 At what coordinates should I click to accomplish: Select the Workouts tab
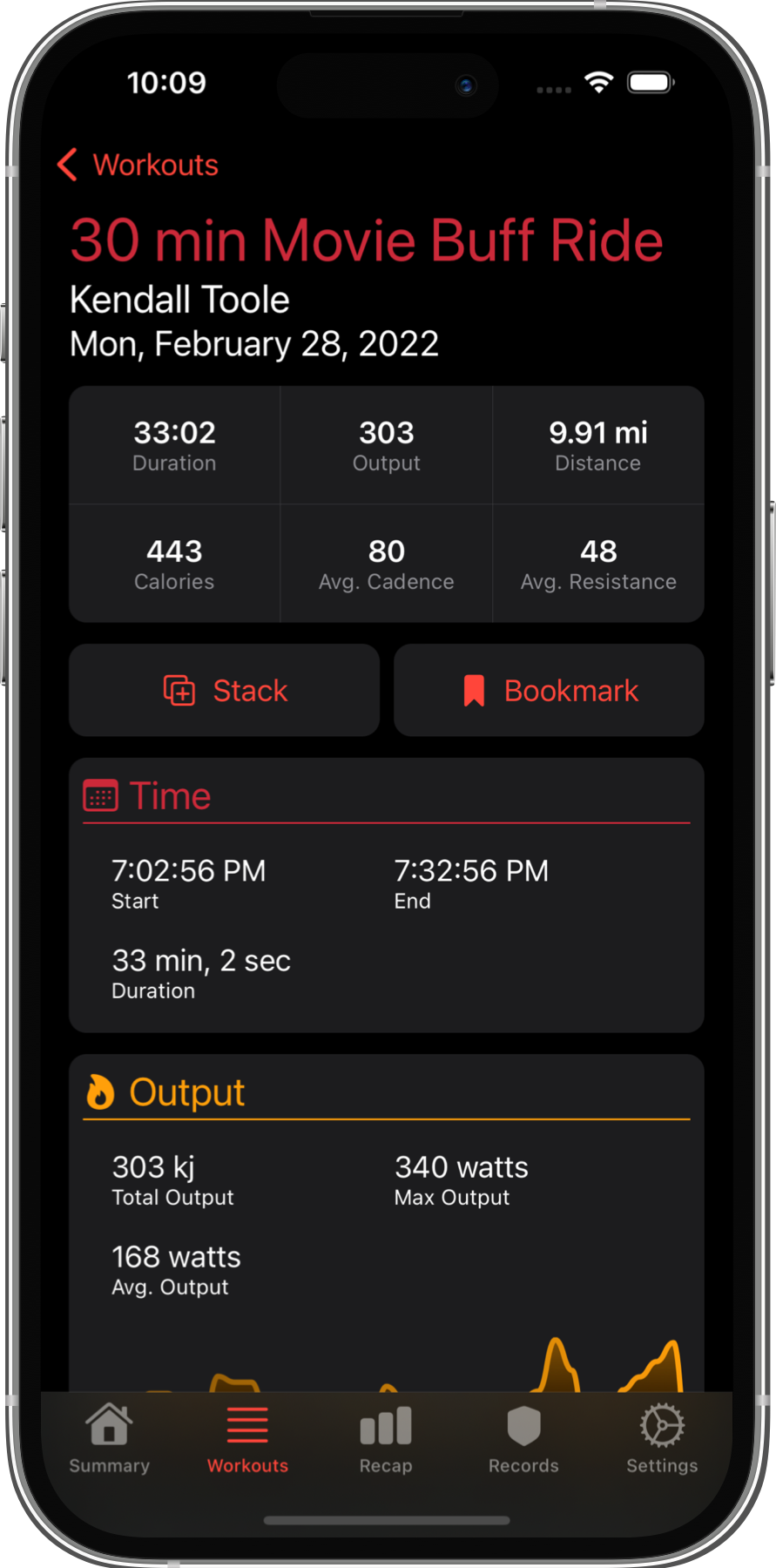(247, 1439)
